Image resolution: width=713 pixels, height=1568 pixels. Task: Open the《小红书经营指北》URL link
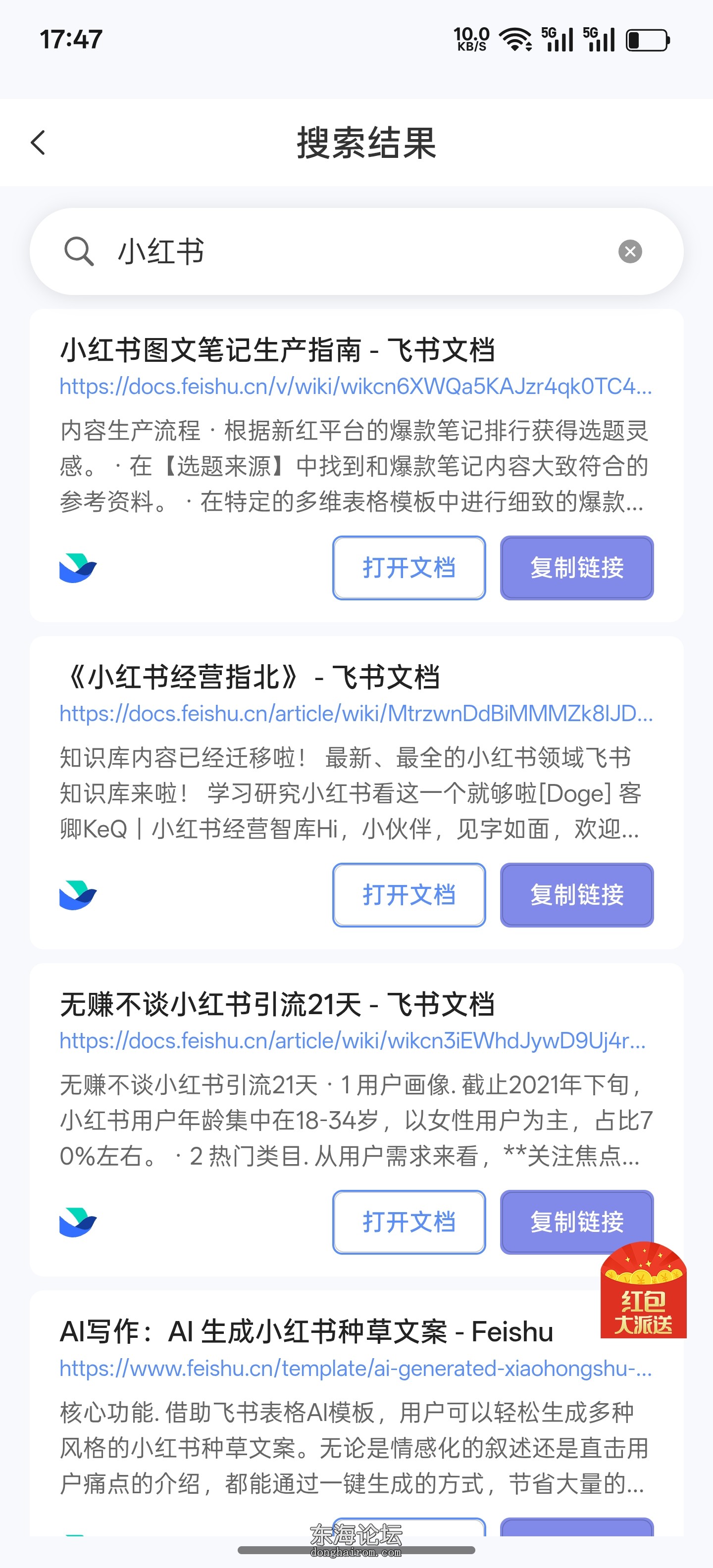point(356,713)
